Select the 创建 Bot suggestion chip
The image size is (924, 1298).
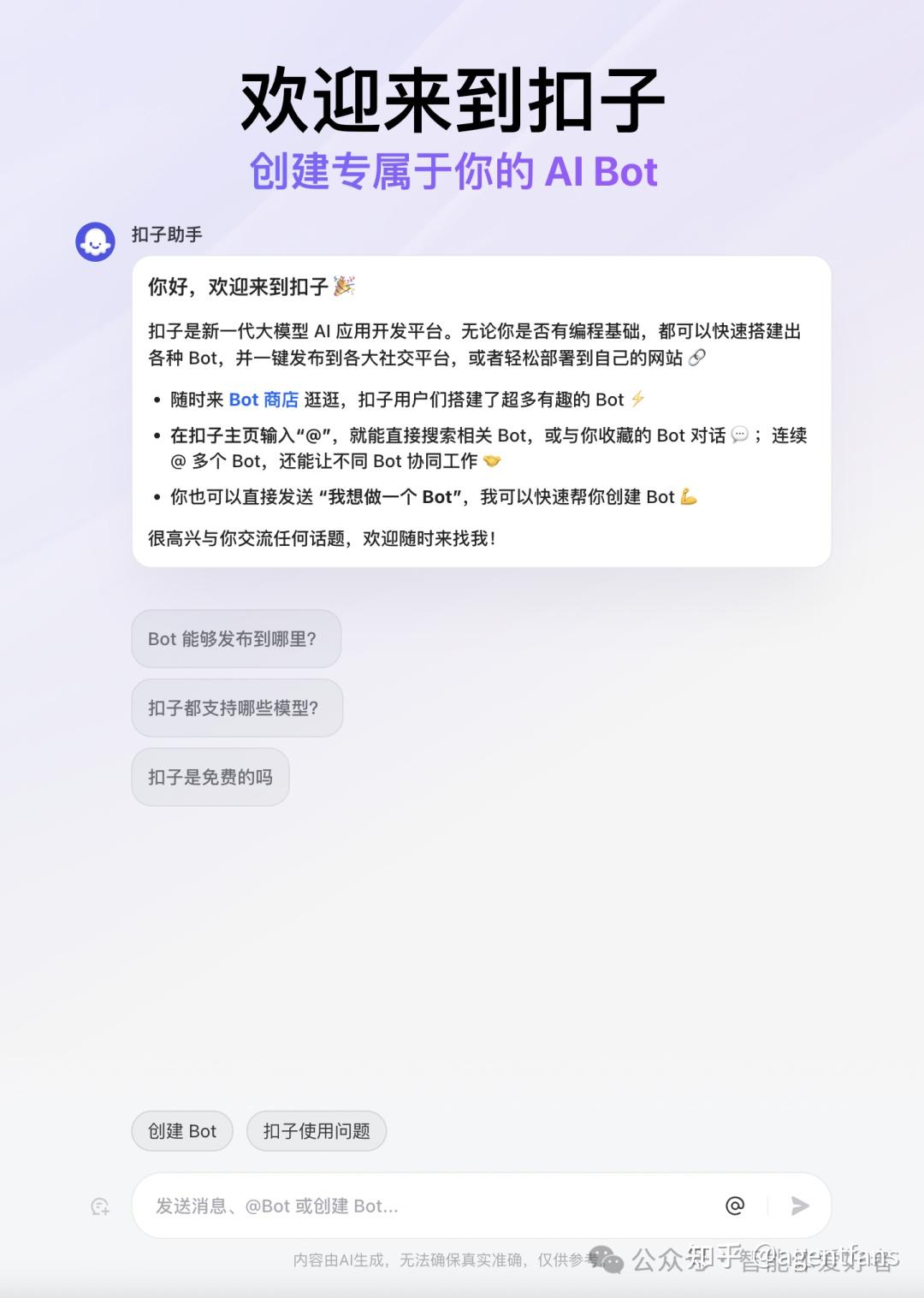point(181,1130)
